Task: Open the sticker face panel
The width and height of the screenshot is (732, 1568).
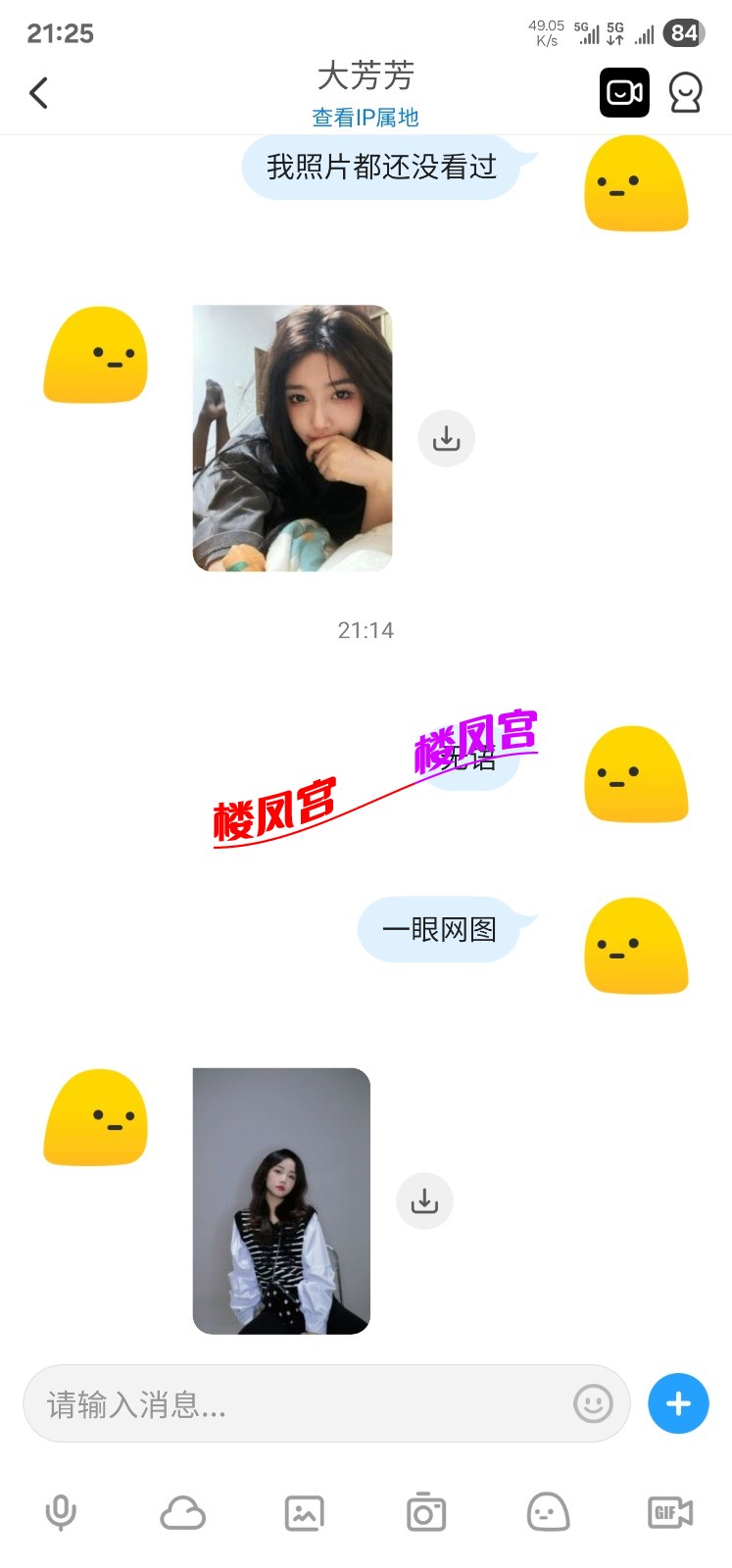Action: [x=548, y=1513]
